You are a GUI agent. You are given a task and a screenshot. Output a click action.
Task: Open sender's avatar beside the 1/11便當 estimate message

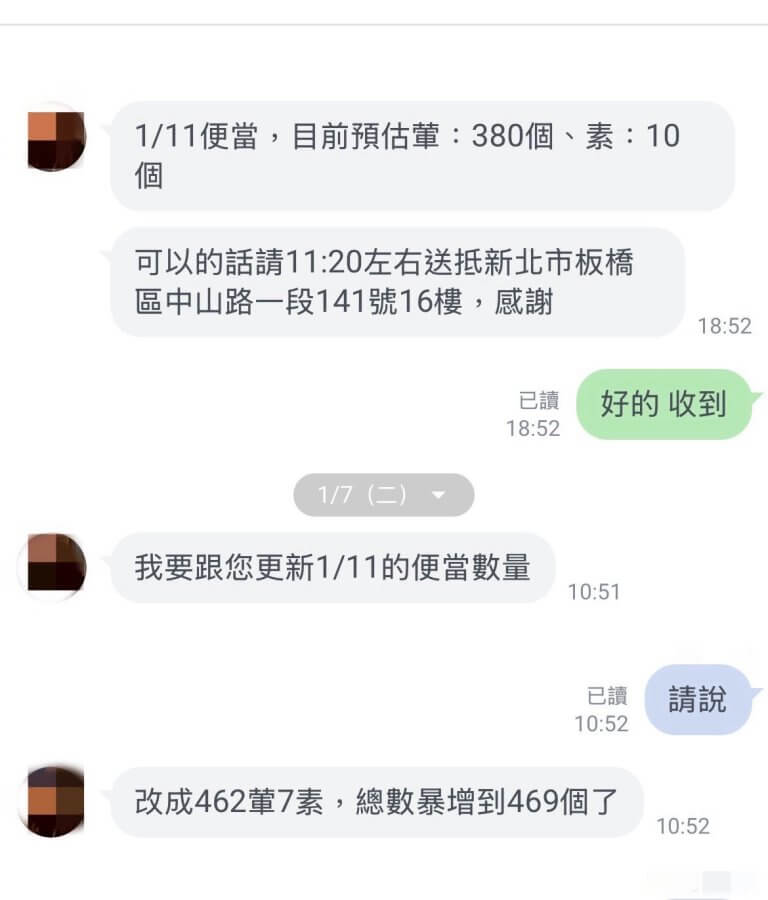pyautogui.click(x=56, y=138)
